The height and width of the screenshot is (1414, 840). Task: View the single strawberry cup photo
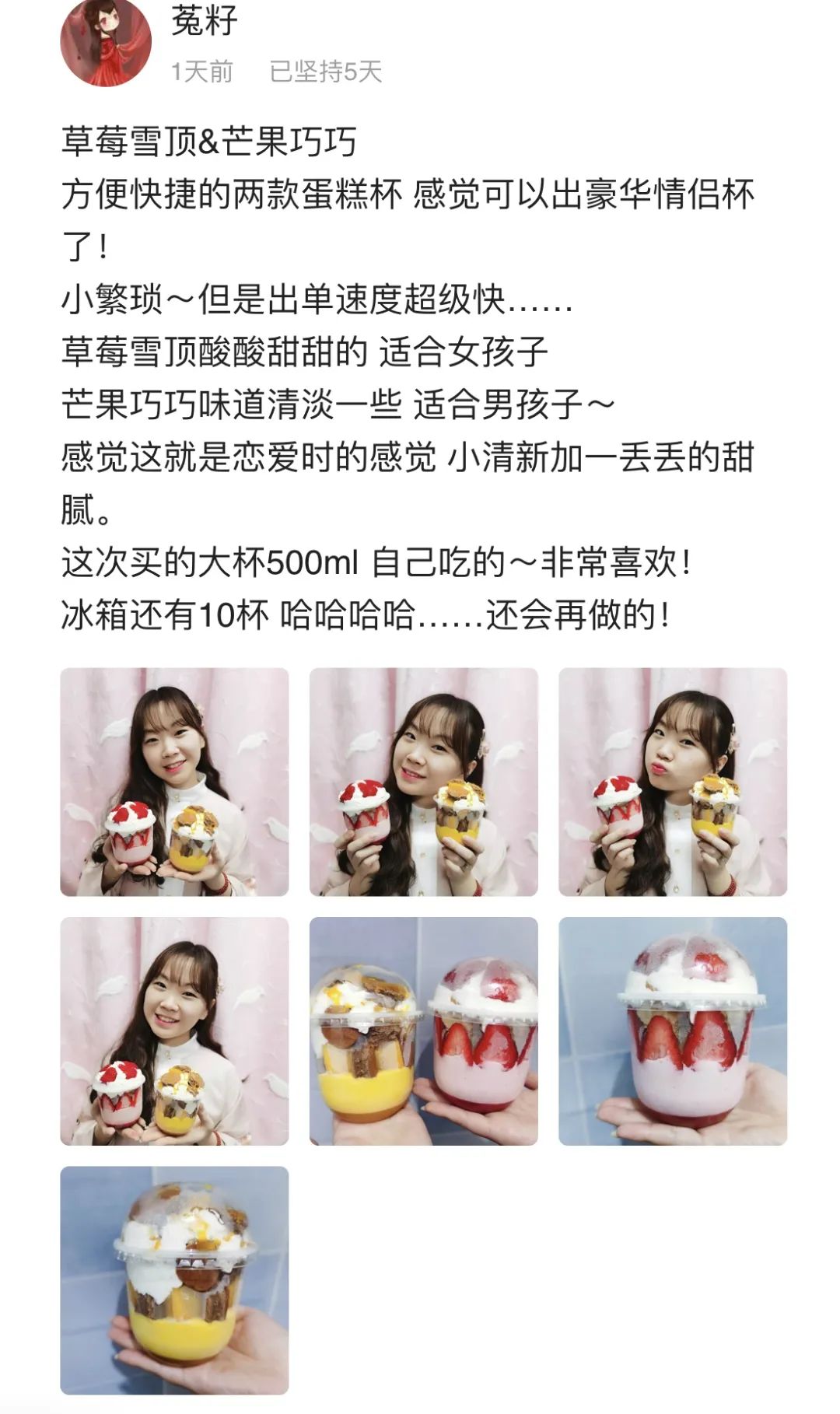point(673,1031)
